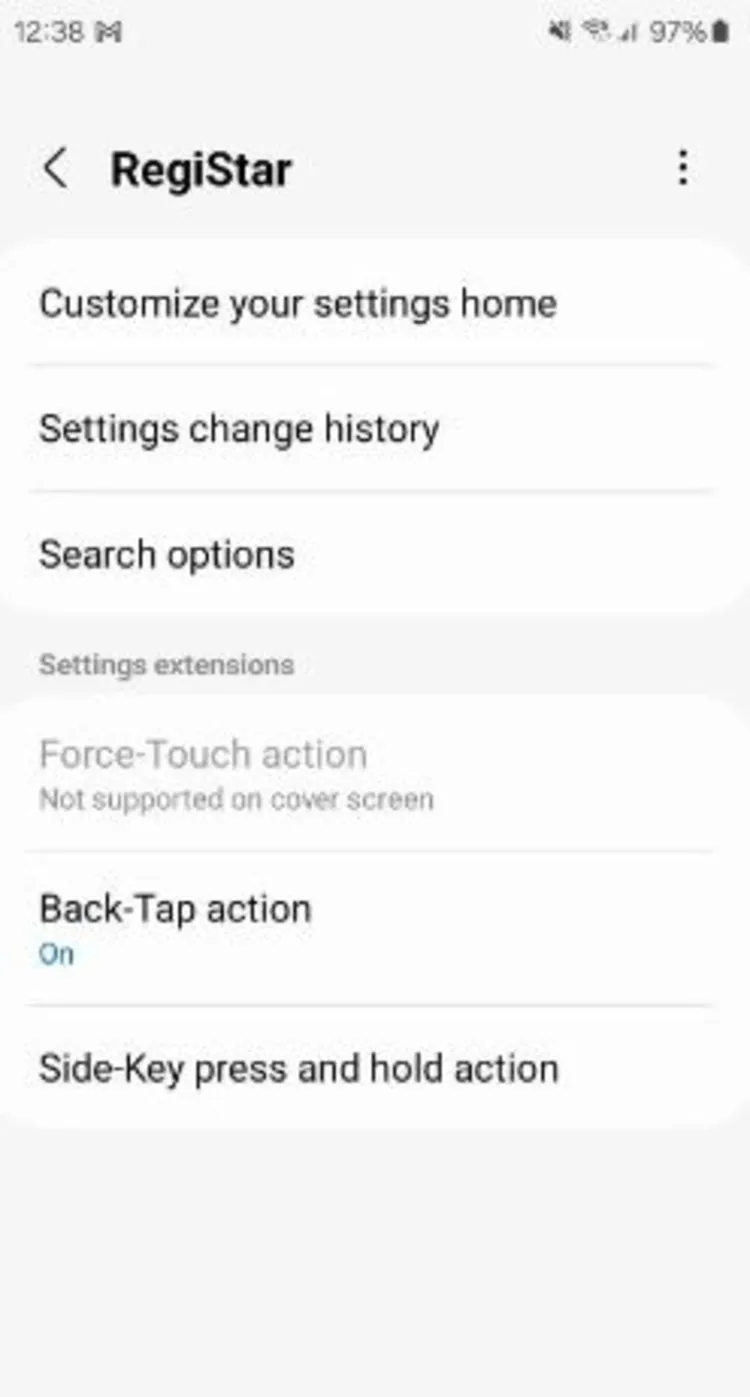The width and height of the screenshot is (750, 1397).
Task: Open Search options
Action: click(x=375, y=554)
